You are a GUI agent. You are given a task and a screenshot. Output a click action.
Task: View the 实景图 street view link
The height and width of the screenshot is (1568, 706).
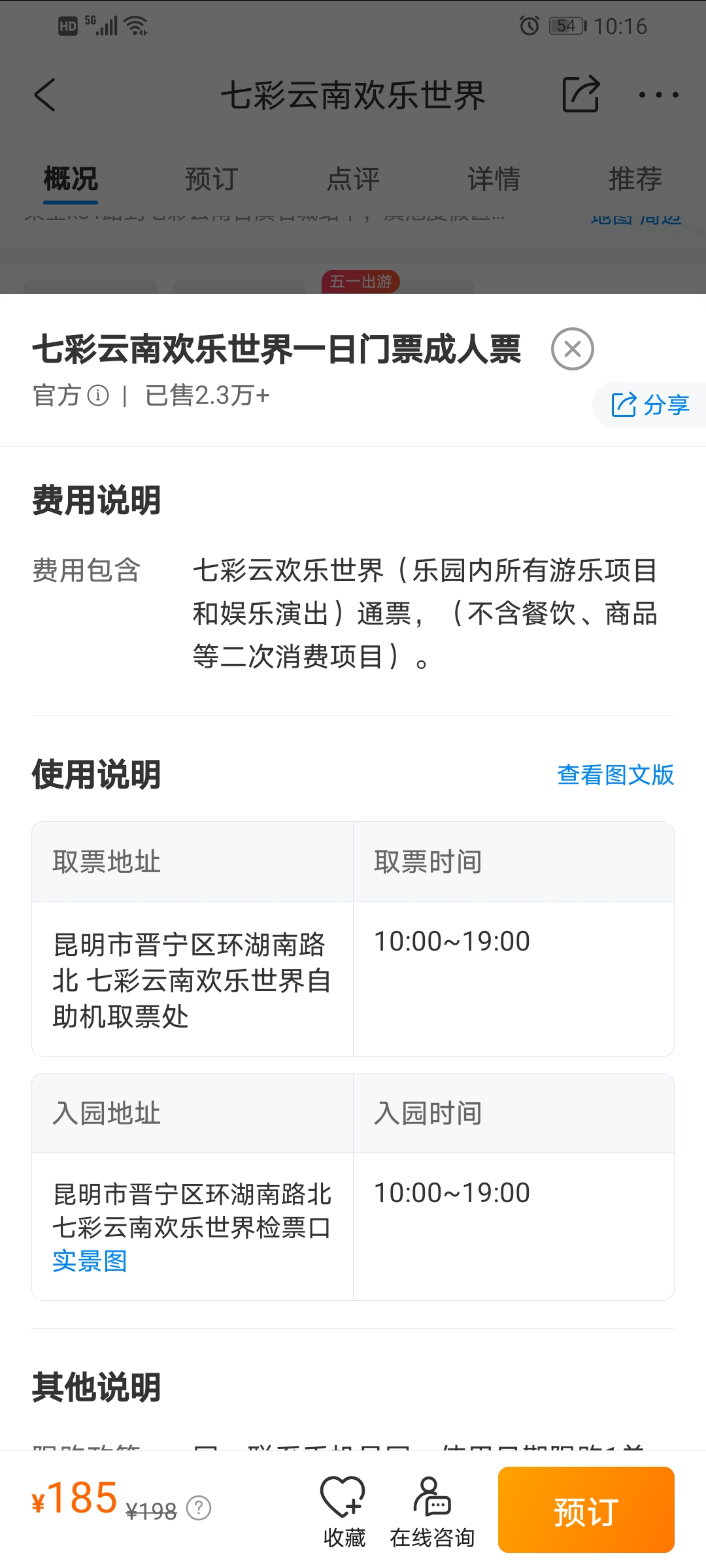tap(90, 1261)
